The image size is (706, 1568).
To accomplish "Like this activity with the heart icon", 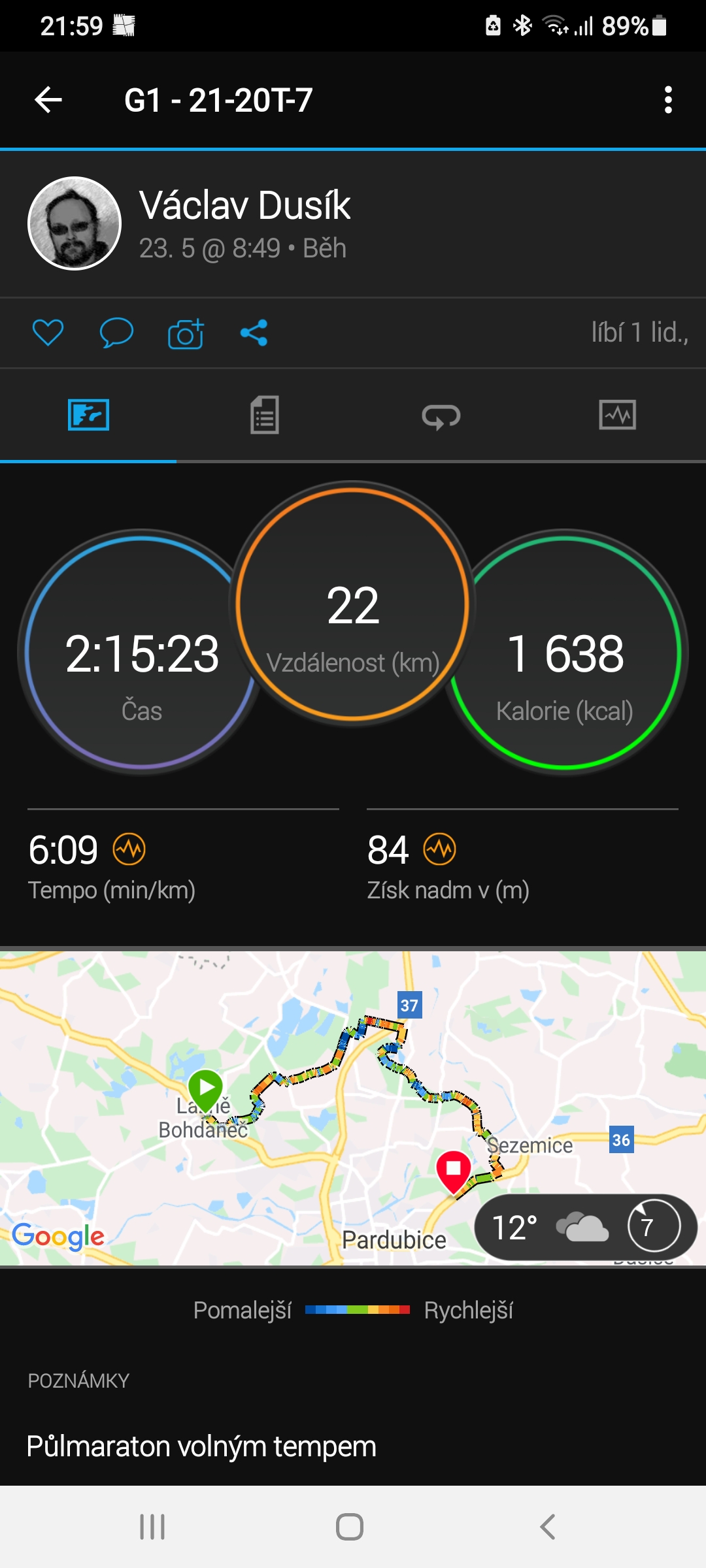I will point(48,333).
